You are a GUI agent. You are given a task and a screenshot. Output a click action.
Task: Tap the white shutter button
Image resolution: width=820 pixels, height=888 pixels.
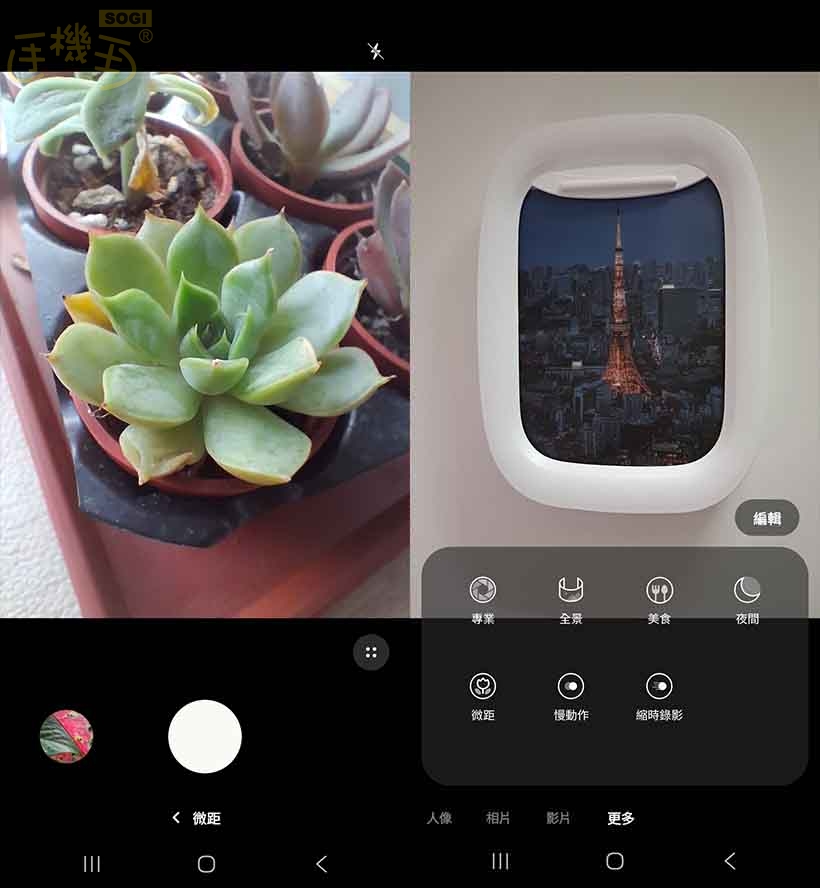click(x=205, y=737)
